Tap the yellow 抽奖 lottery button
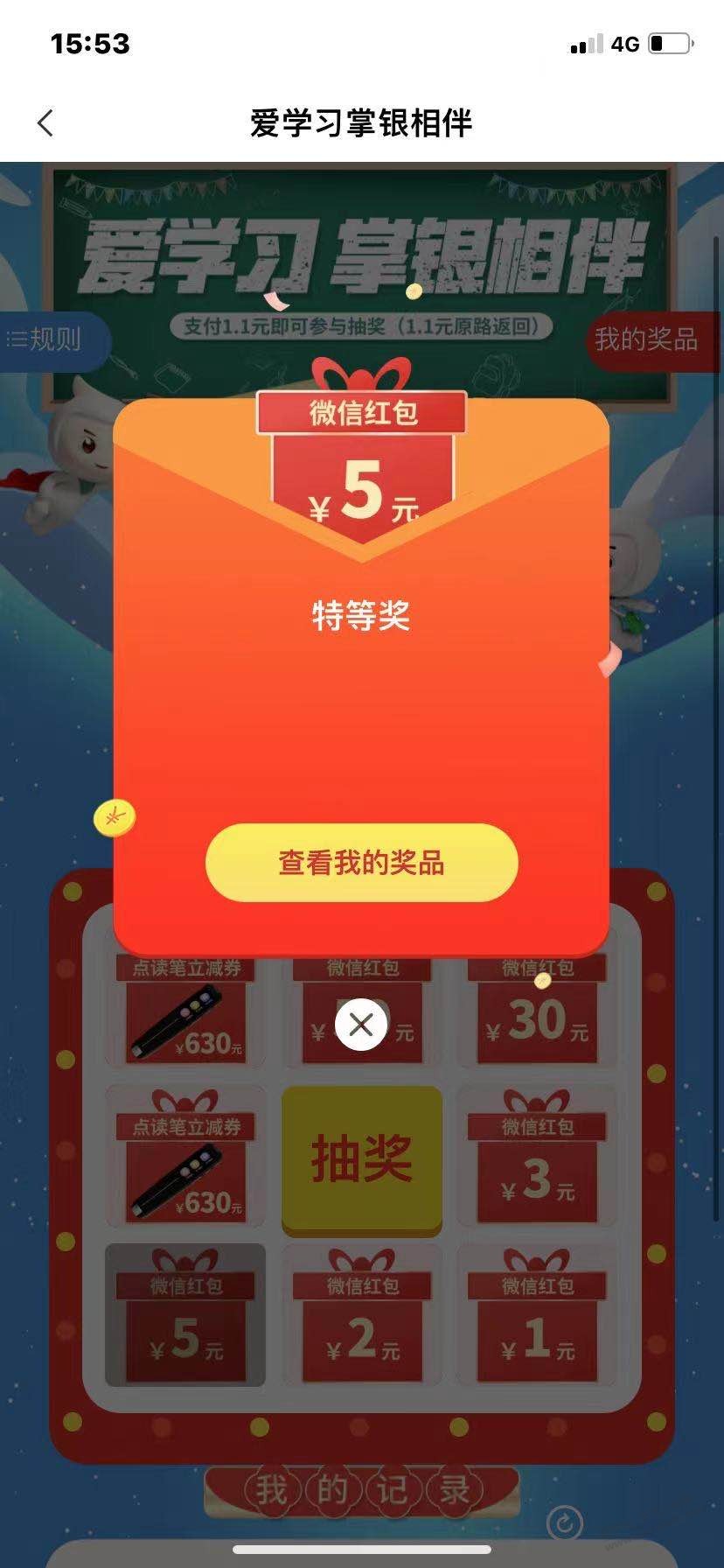Screen dimensions: 724x1568 click(x=361, y=1159)
